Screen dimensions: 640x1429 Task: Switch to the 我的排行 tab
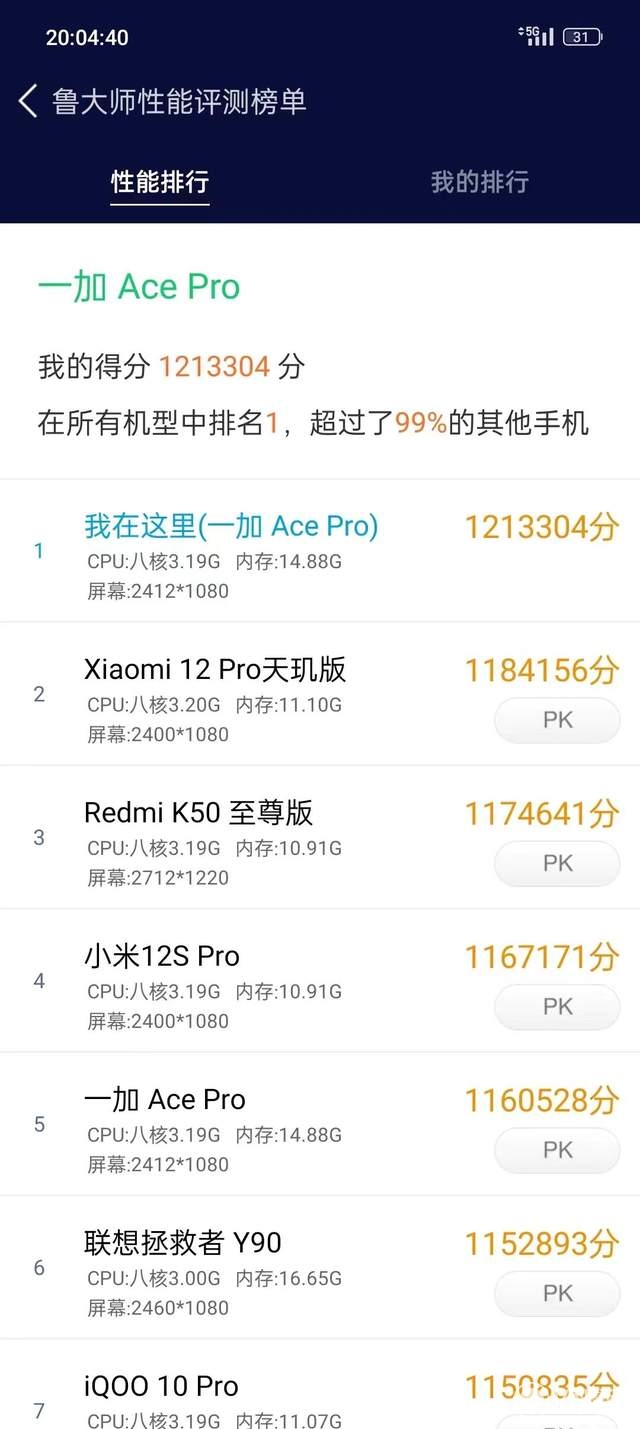[479, 182]
